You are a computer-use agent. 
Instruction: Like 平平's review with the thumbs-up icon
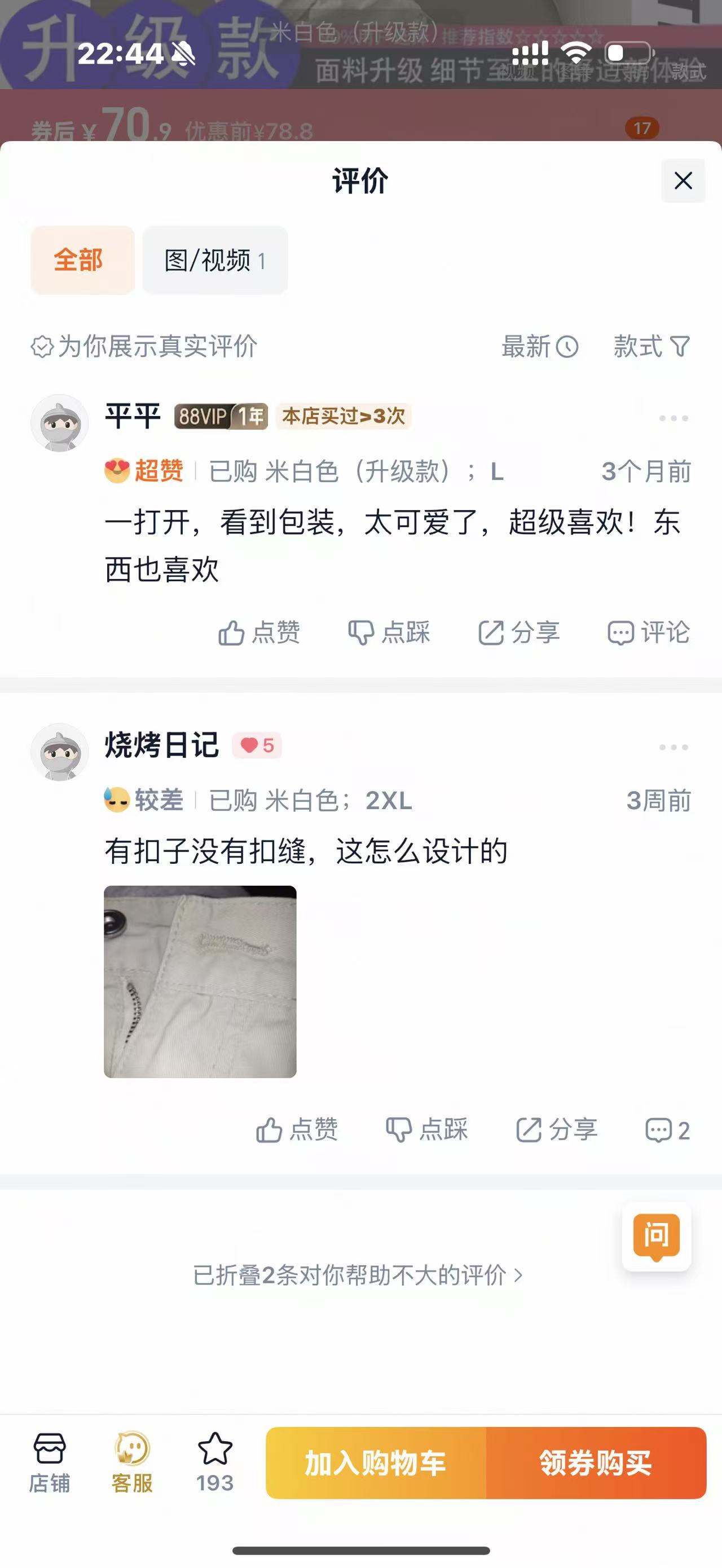[259, 633]
